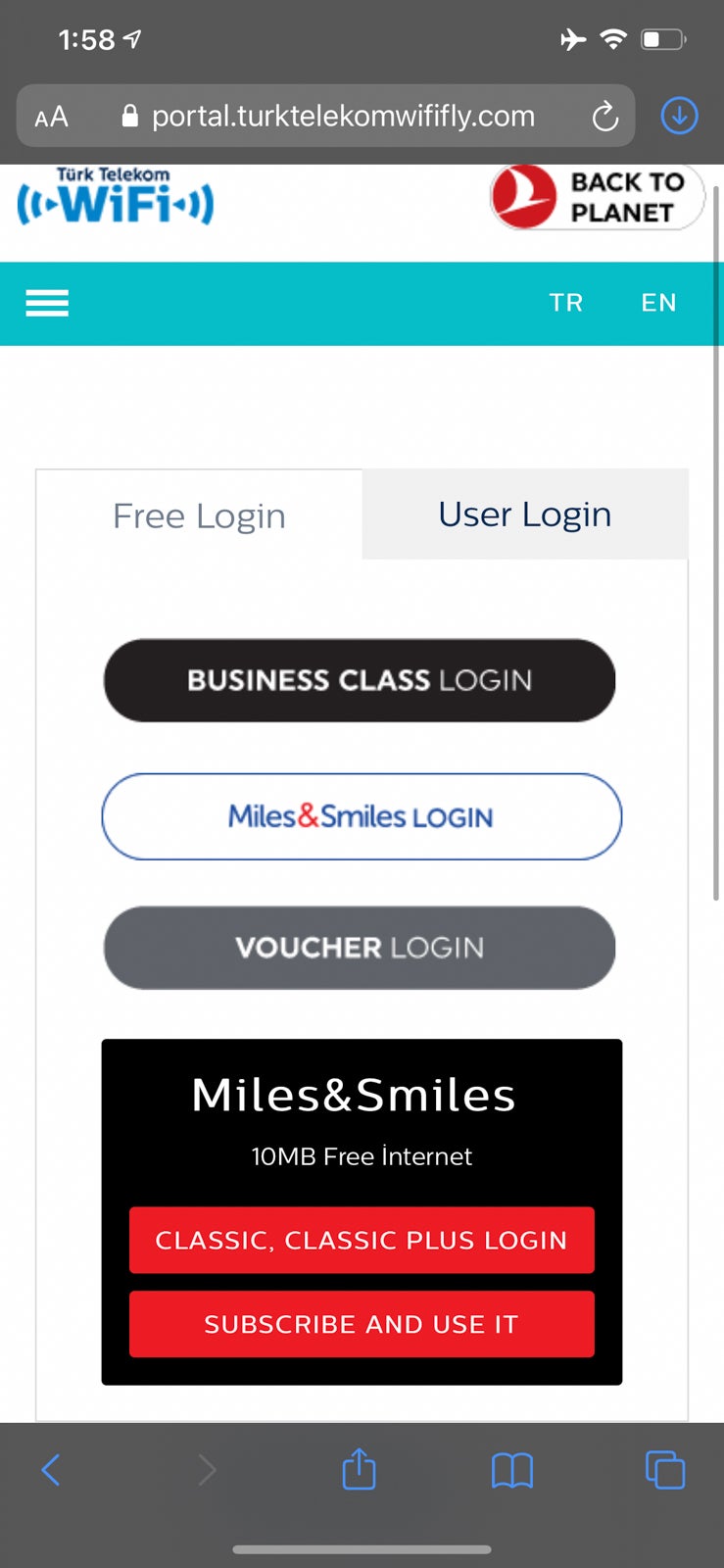Show all open Safari tabs

(x=665, y=1469)
